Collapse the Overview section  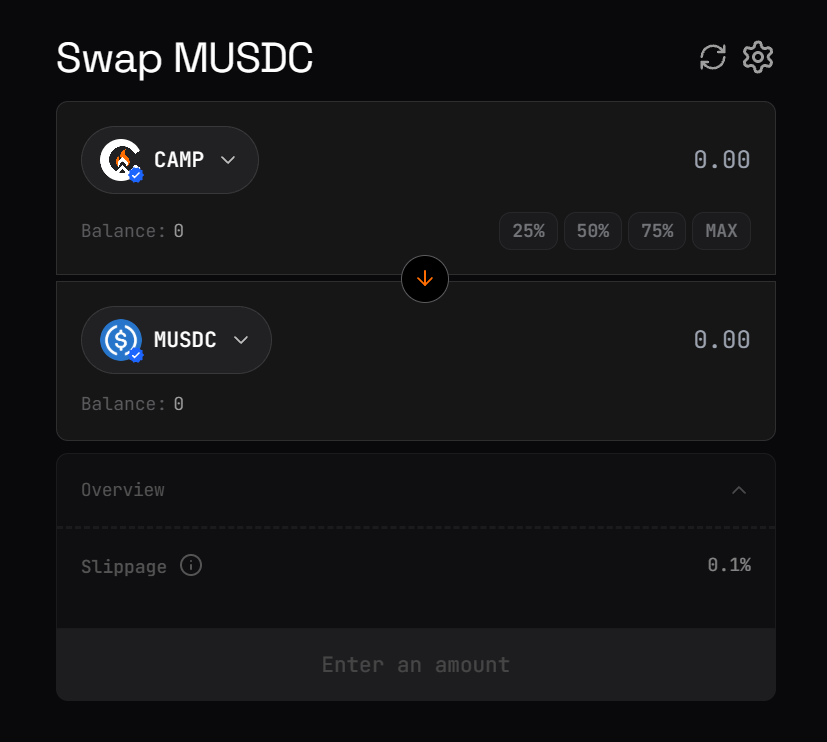coord(739,490)
